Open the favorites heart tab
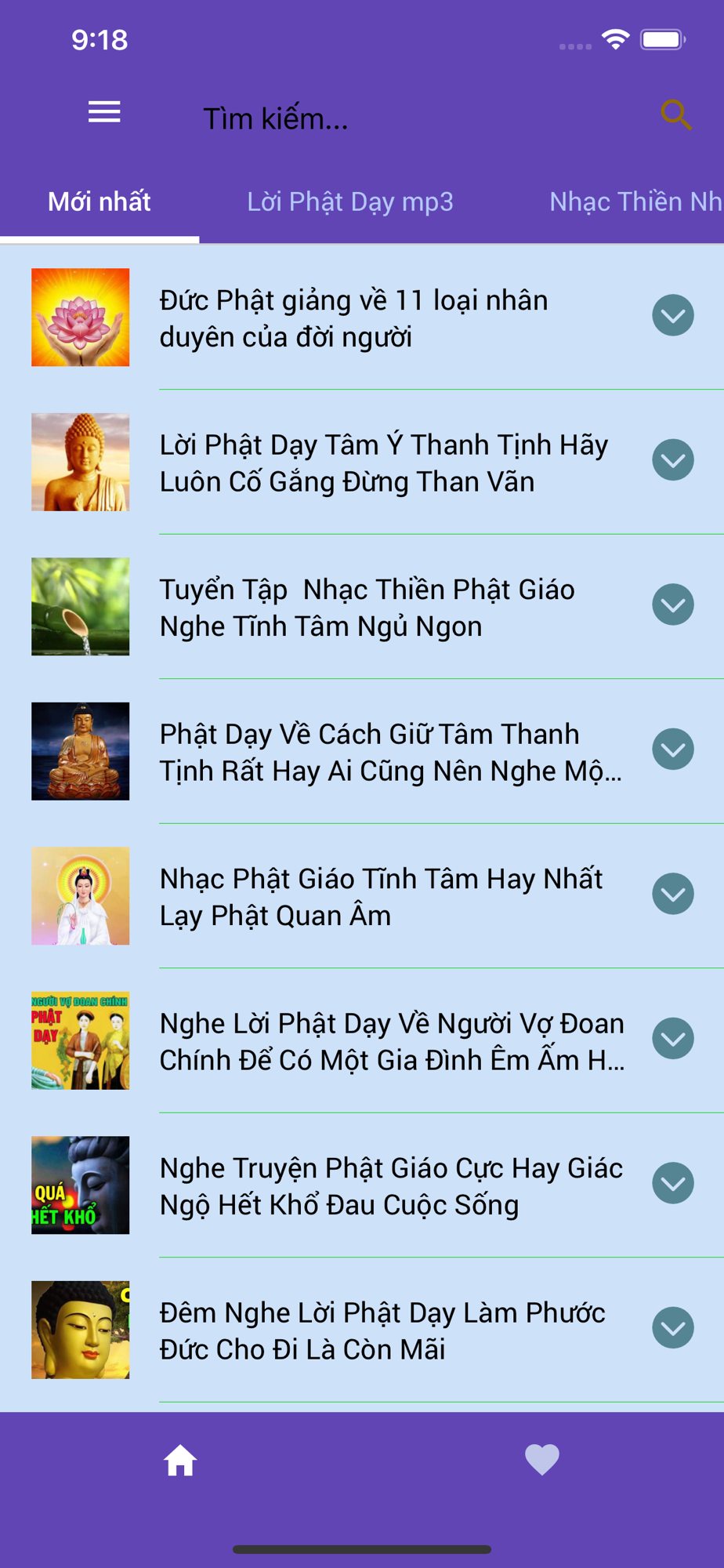The image size is (724, 1568). pyautogui.click(x=542, y=1460)
